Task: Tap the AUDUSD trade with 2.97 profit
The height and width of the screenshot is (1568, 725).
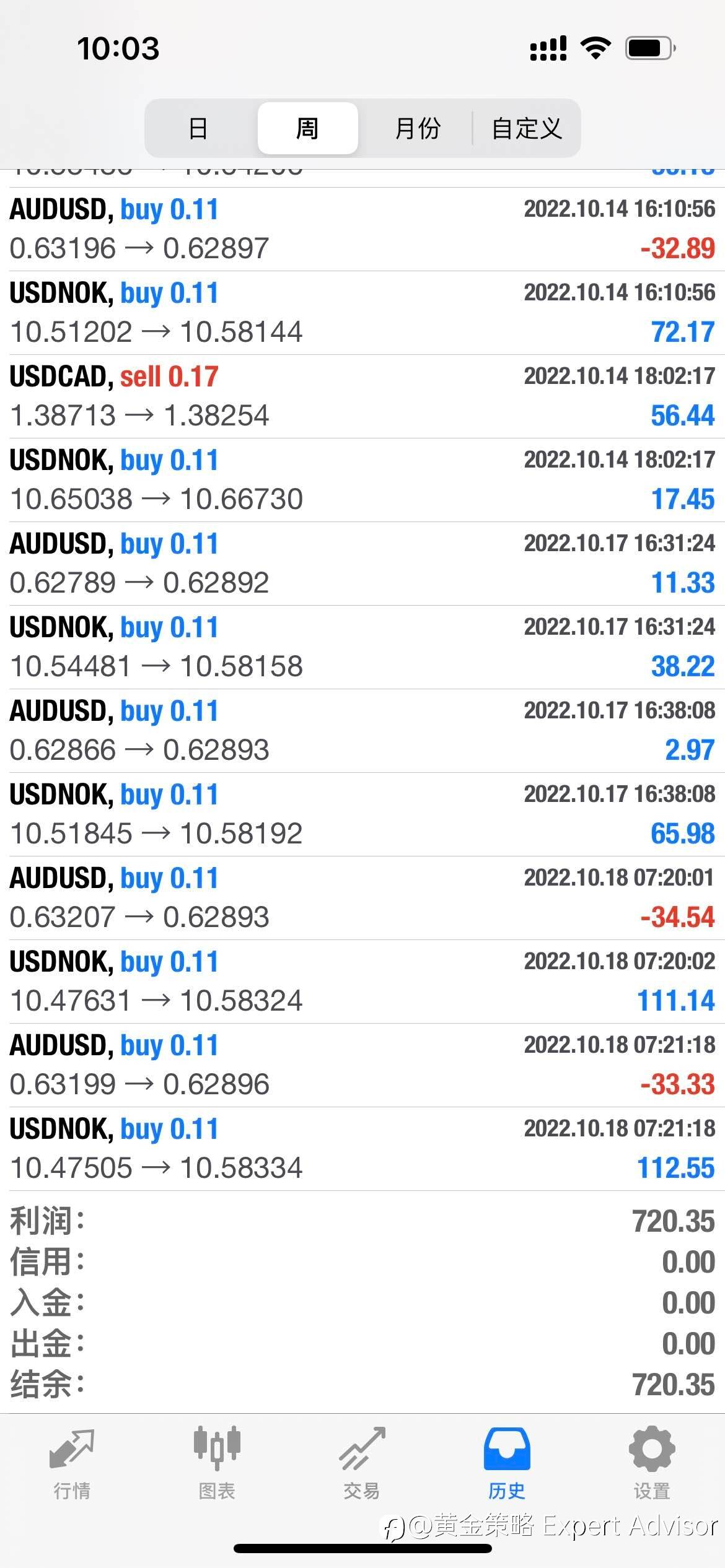Action: 362,731
